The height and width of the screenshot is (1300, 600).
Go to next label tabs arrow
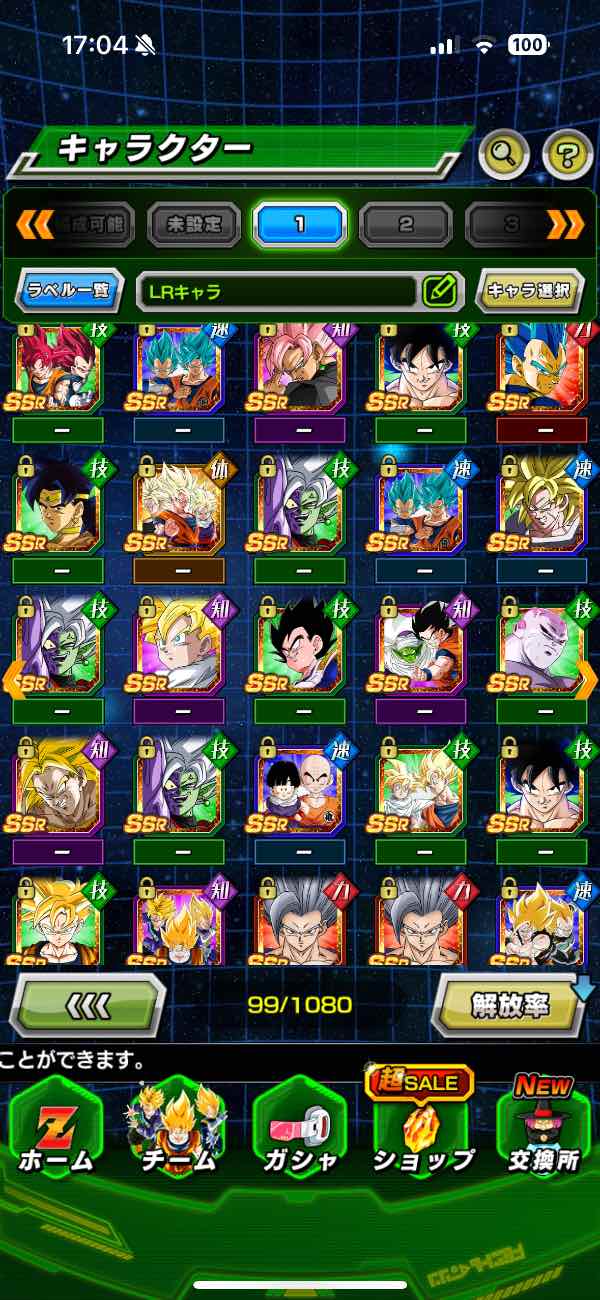pyautogui.click(x=566, y=224)
